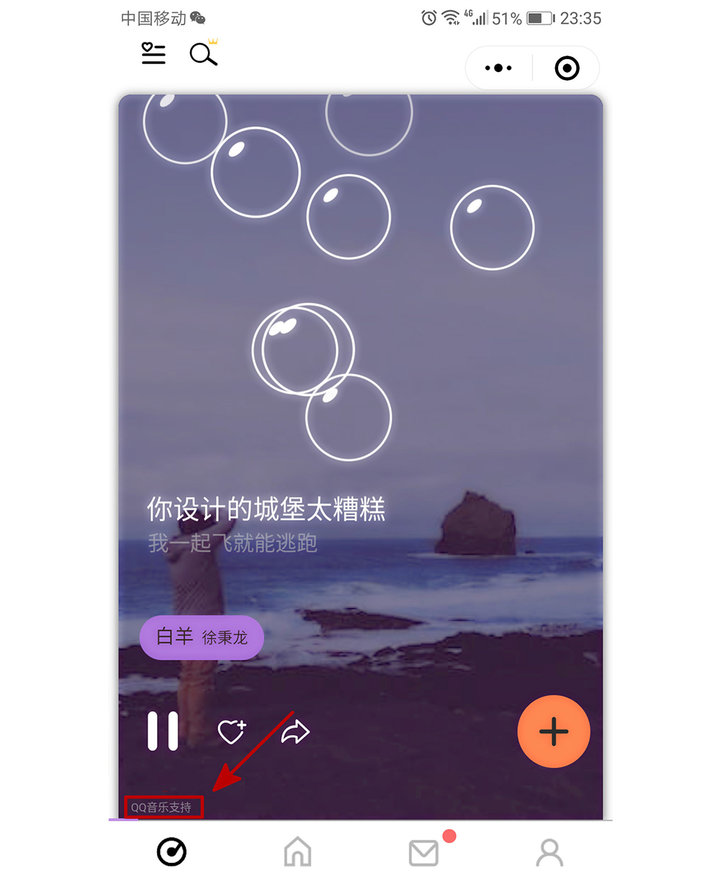Tap the unread red dot on messages
Screen dimensions: 720x896
448,837
